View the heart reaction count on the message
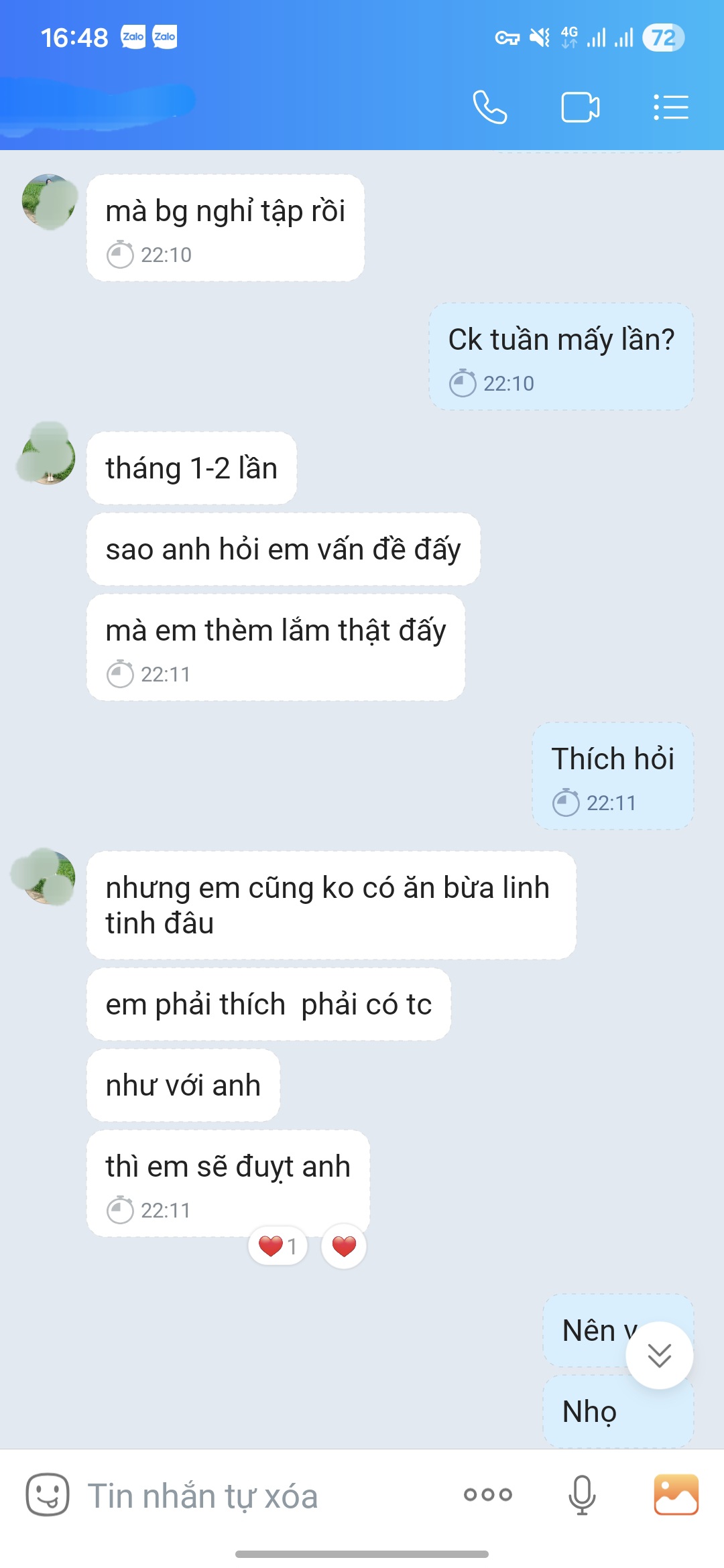Viewport: 724px width, 1568px height. coord(278,1246)
